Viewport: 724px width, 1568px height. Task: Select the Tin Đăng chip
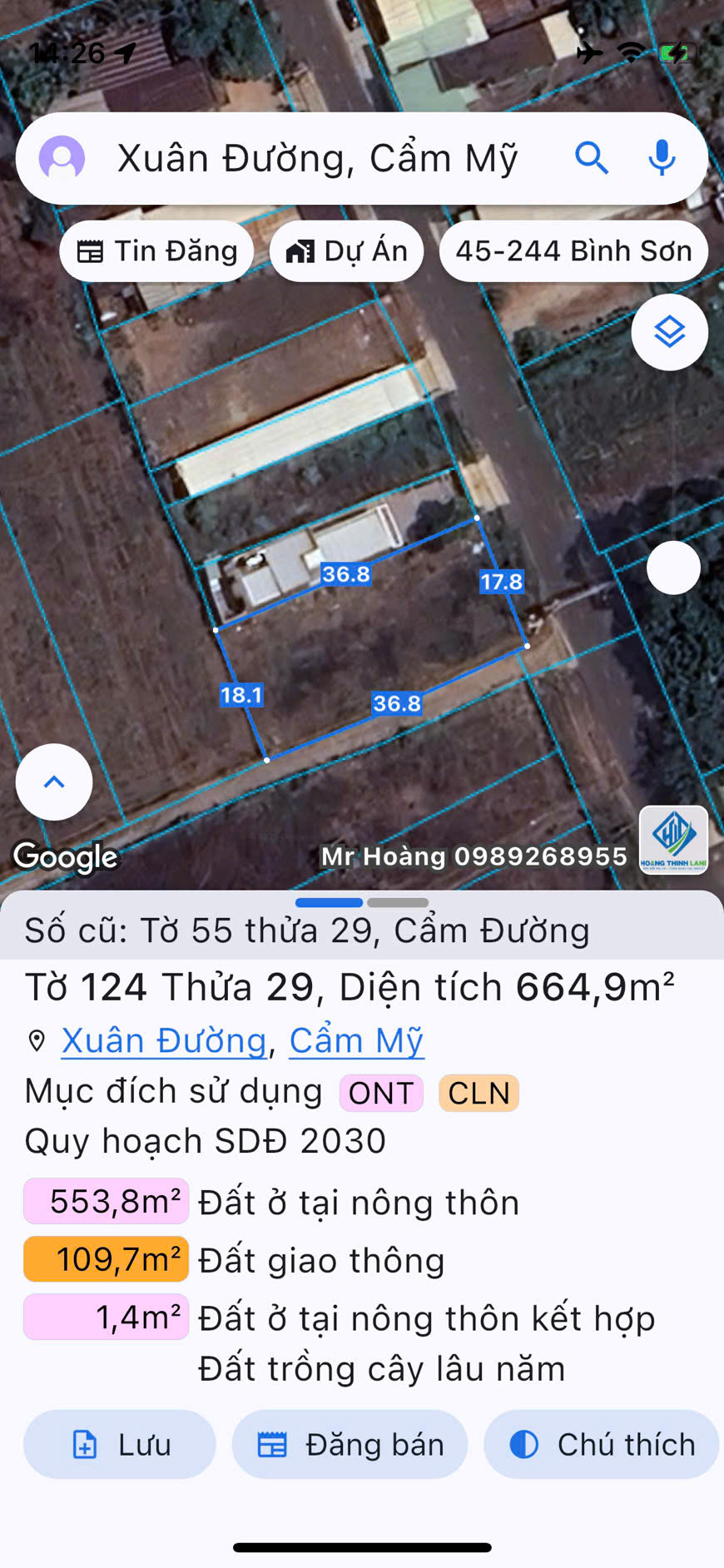click(157, 251)
